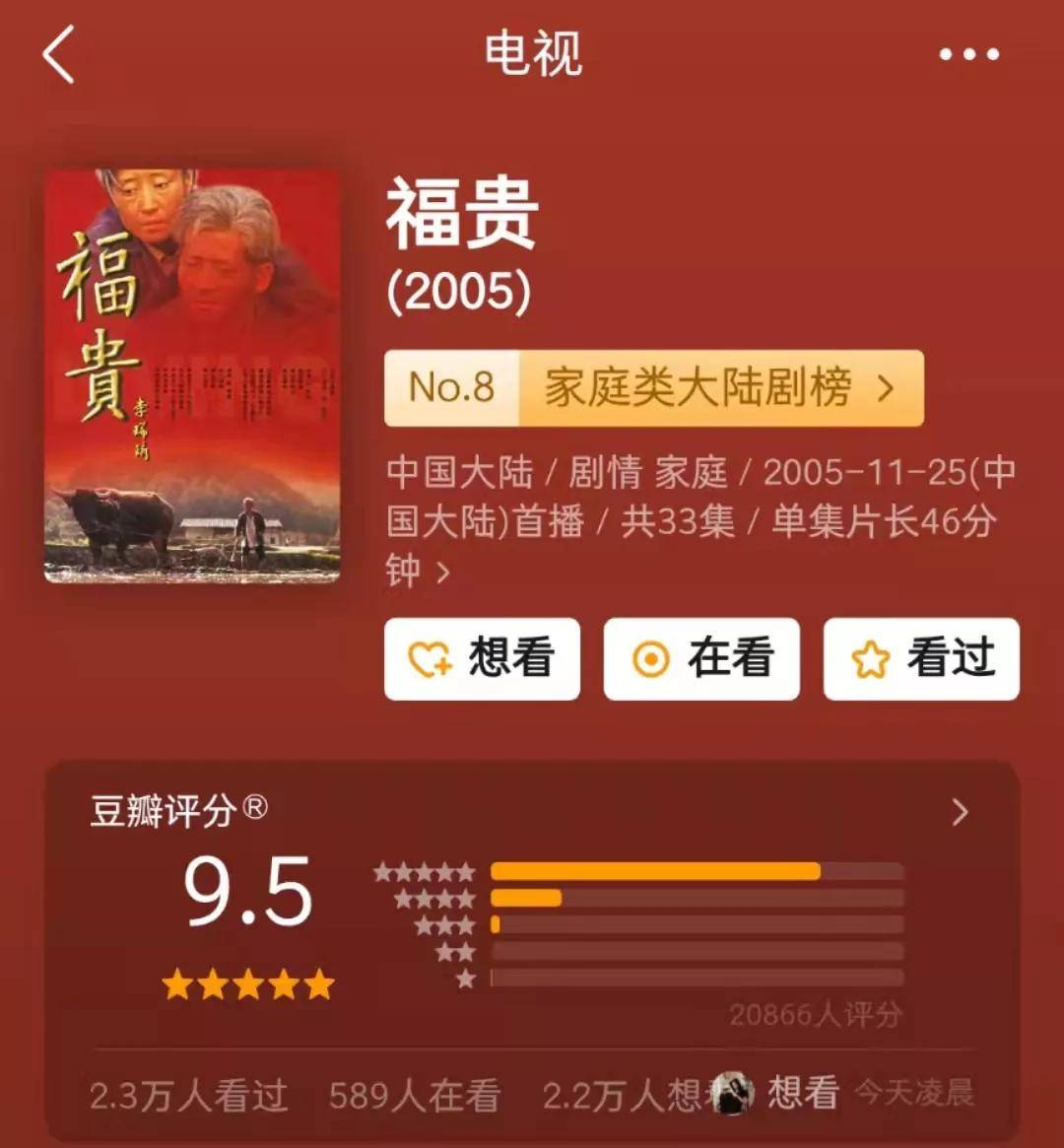Click the five-star rating row under 9.5
Viewport: 1064px width, 1148px height.
(x=246, y=981)
